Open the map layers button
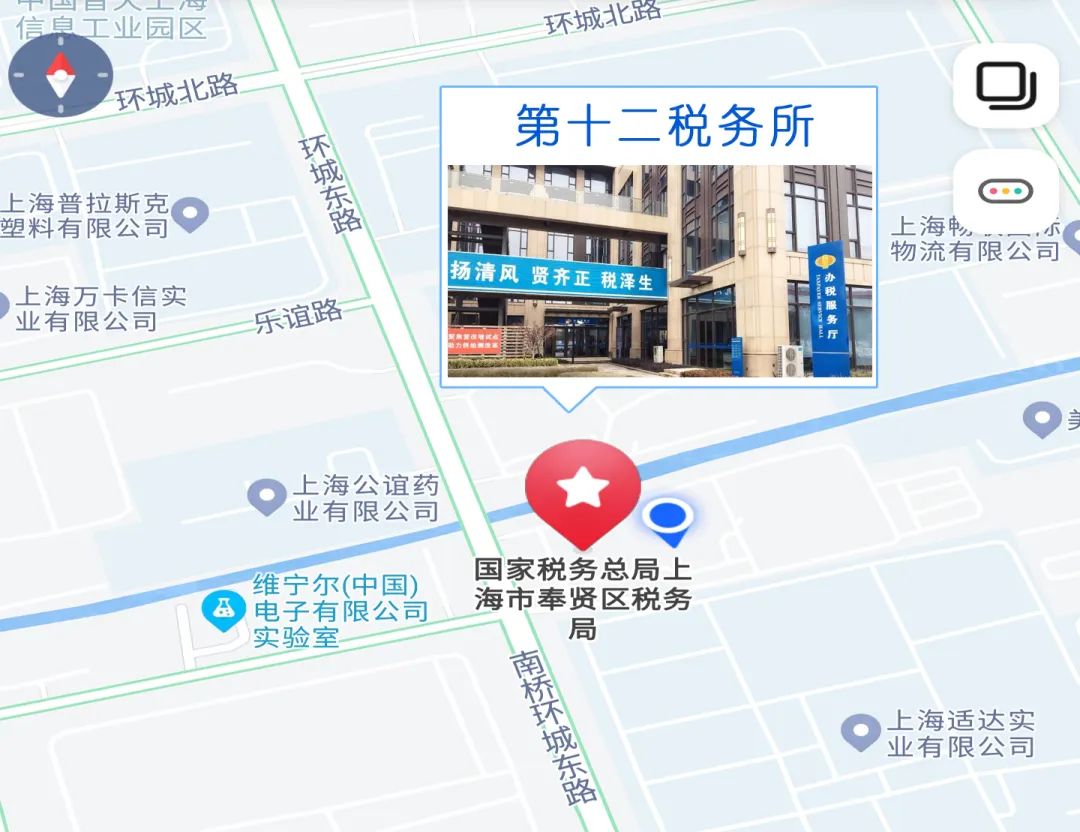This screenshot has width=1080, height=832. 1005,86
